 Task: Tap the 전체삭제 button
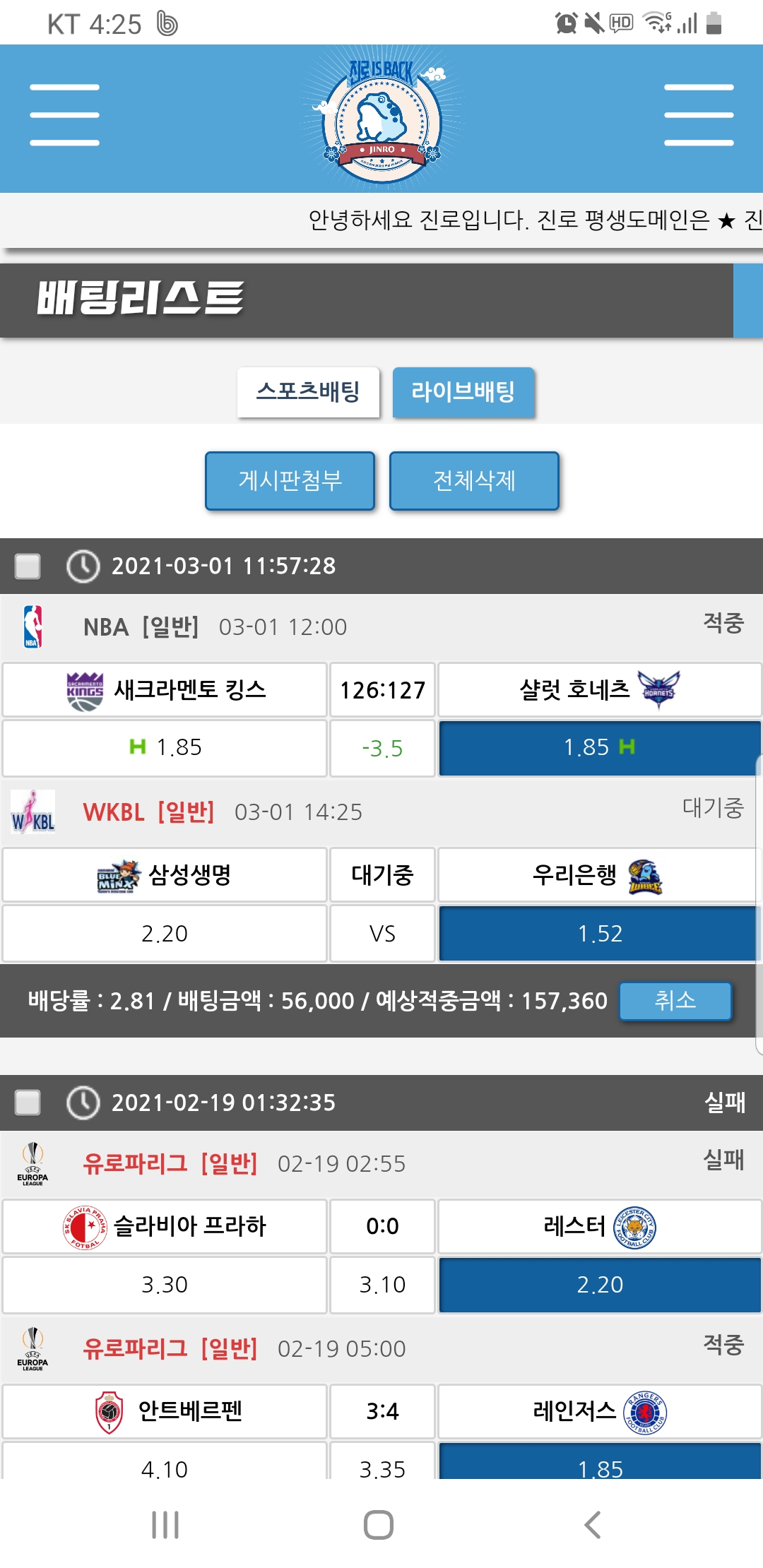(x=474, y=481)
